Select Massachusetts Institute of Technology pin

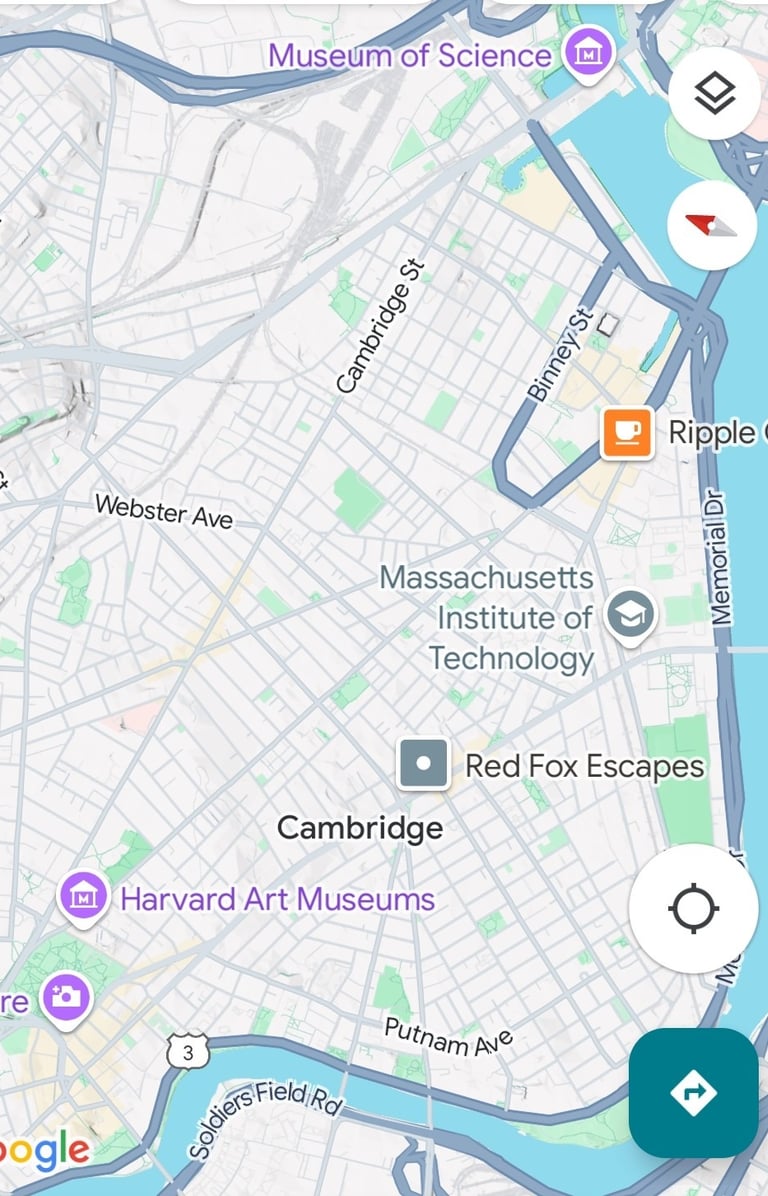pyautogui.click(x=632, y=616)
